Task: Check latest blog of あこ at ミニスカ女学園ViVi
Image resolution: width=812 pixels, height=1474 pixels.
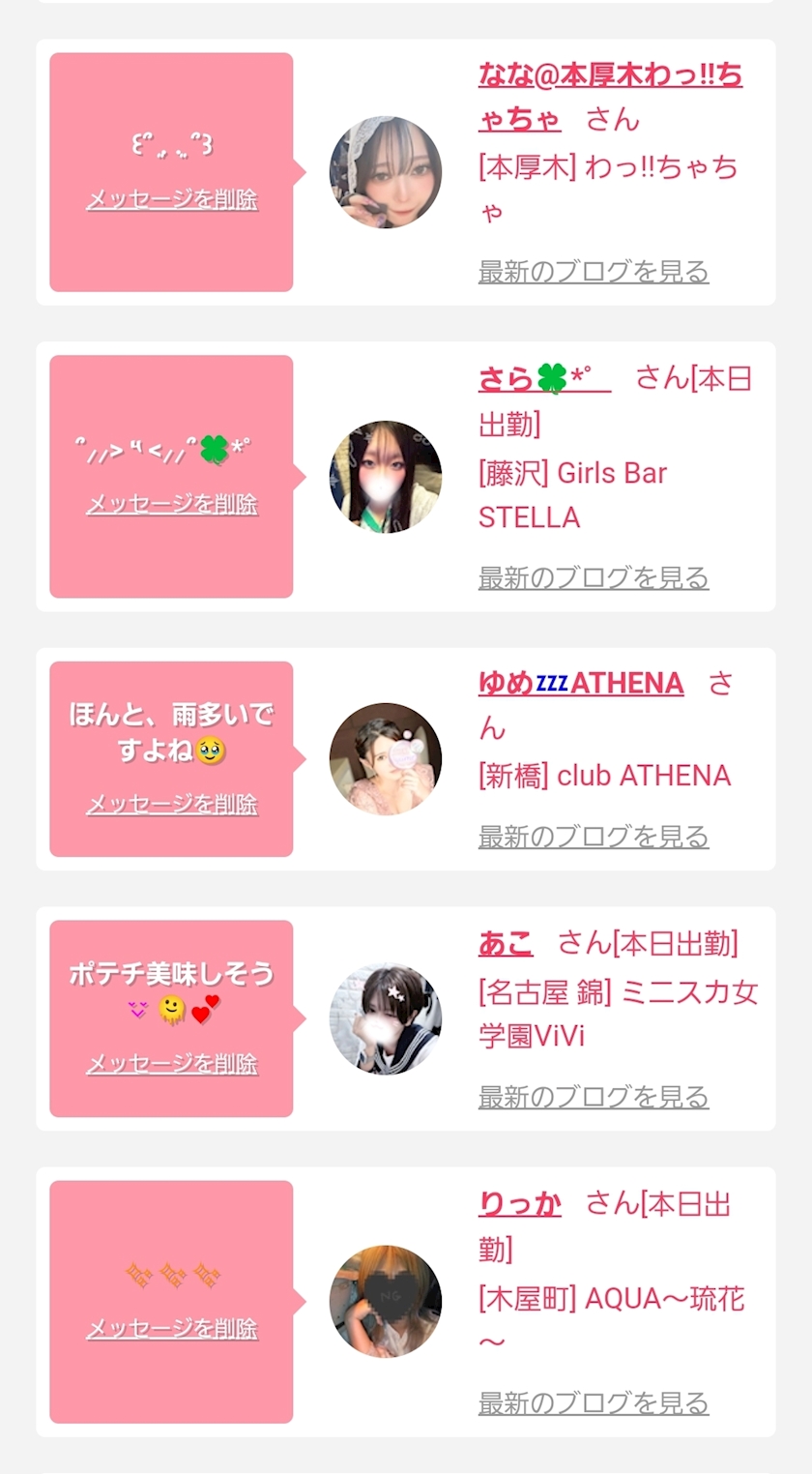Action: (x=594, y=1097)
